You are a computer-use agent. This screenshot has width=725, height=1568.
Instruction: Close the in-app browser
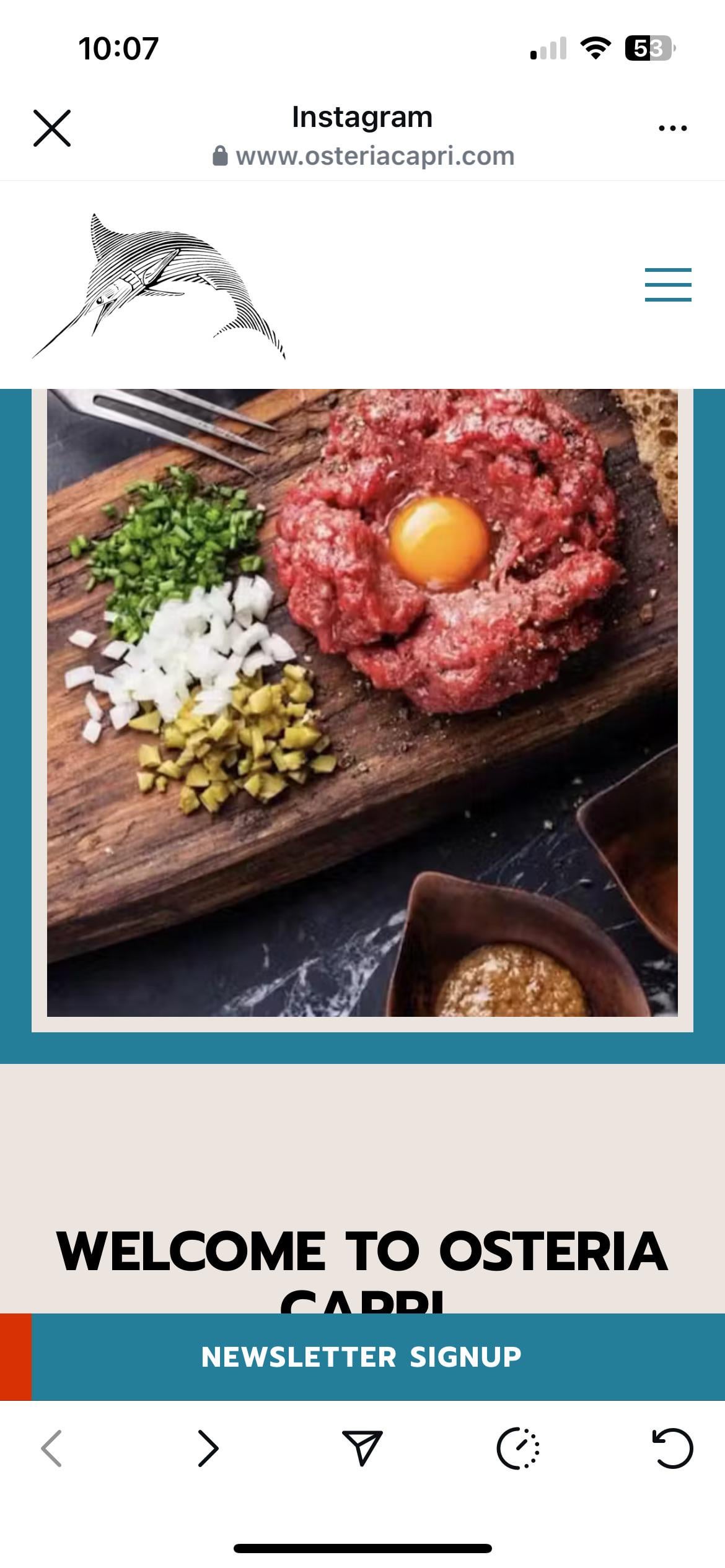click(52, 128)
